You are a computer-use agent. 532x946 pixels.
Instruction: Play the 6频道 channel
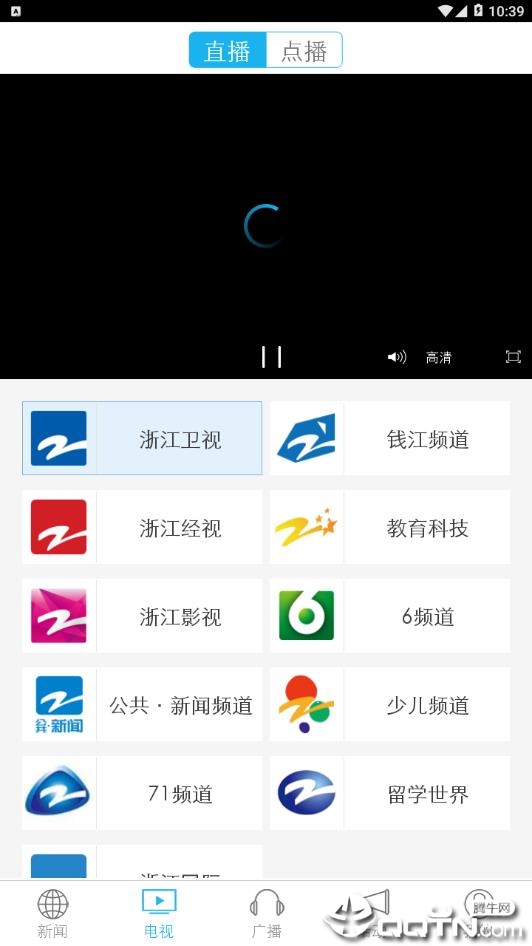[390, 615]
